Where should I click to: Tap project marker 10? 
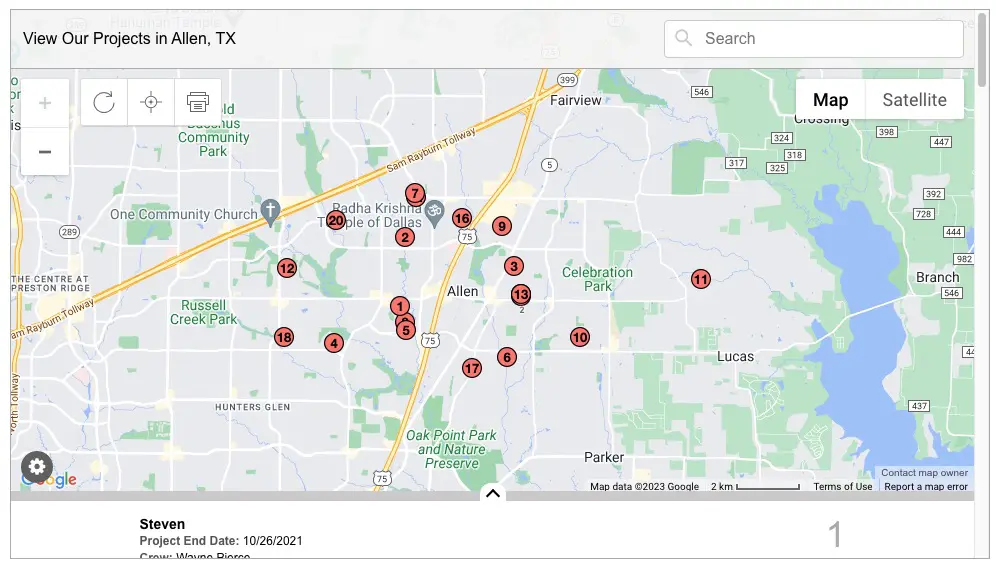point(580,337)
